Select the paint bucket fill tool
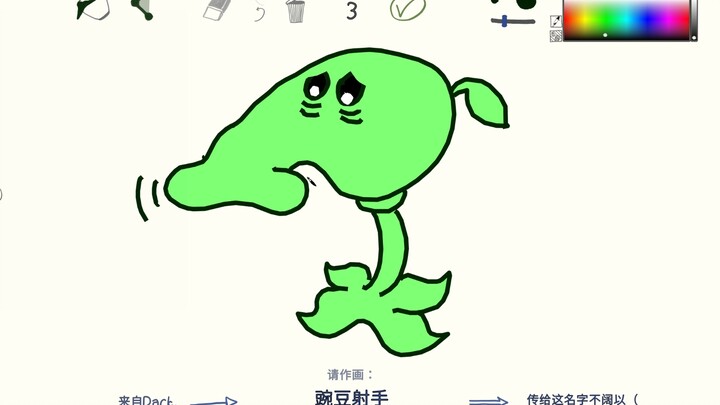The image size is (720, 405). 91,9
